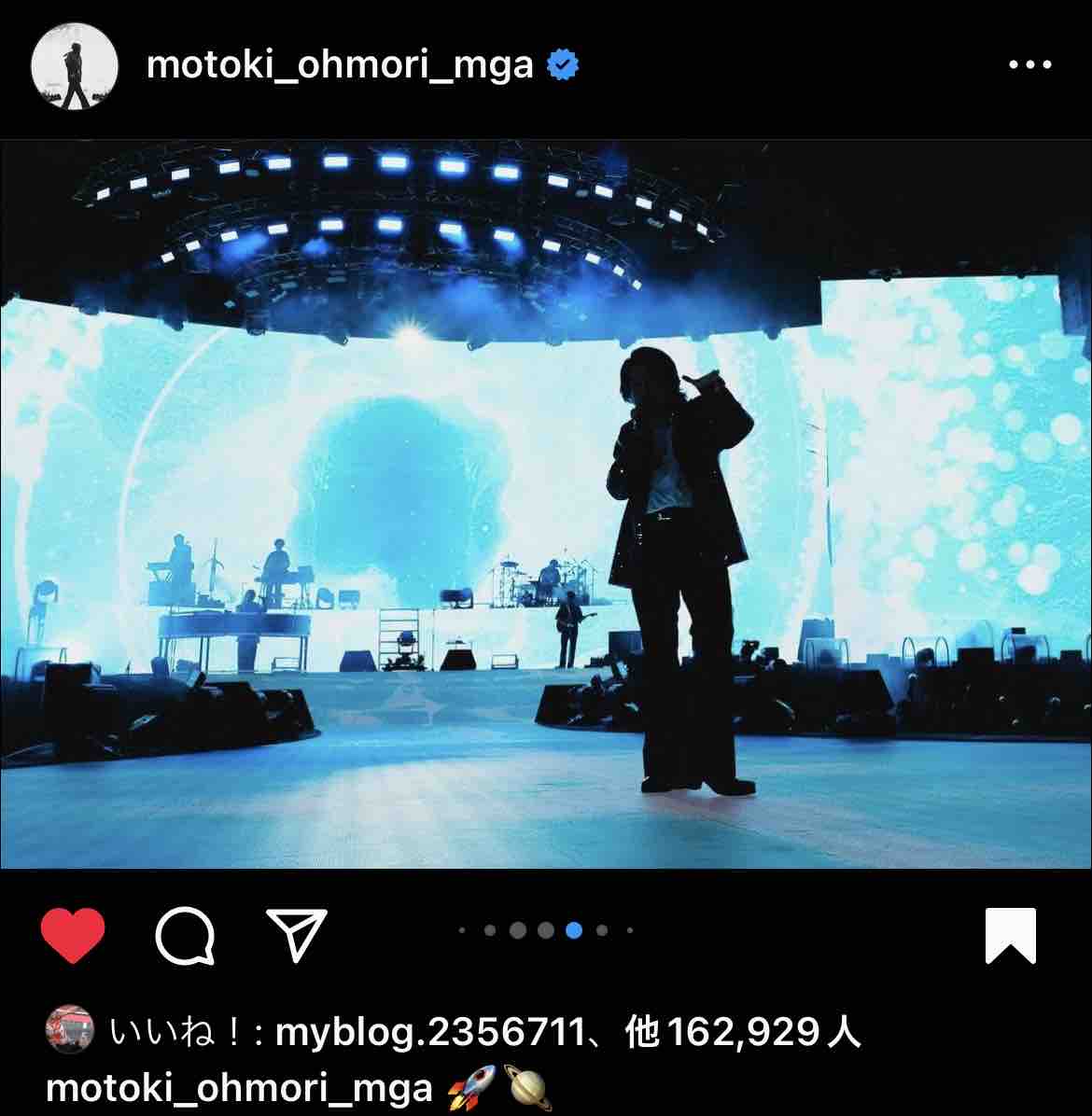
Task: Open motoki_ohmori_mga profile picture
Action: (x=75, y=65)
